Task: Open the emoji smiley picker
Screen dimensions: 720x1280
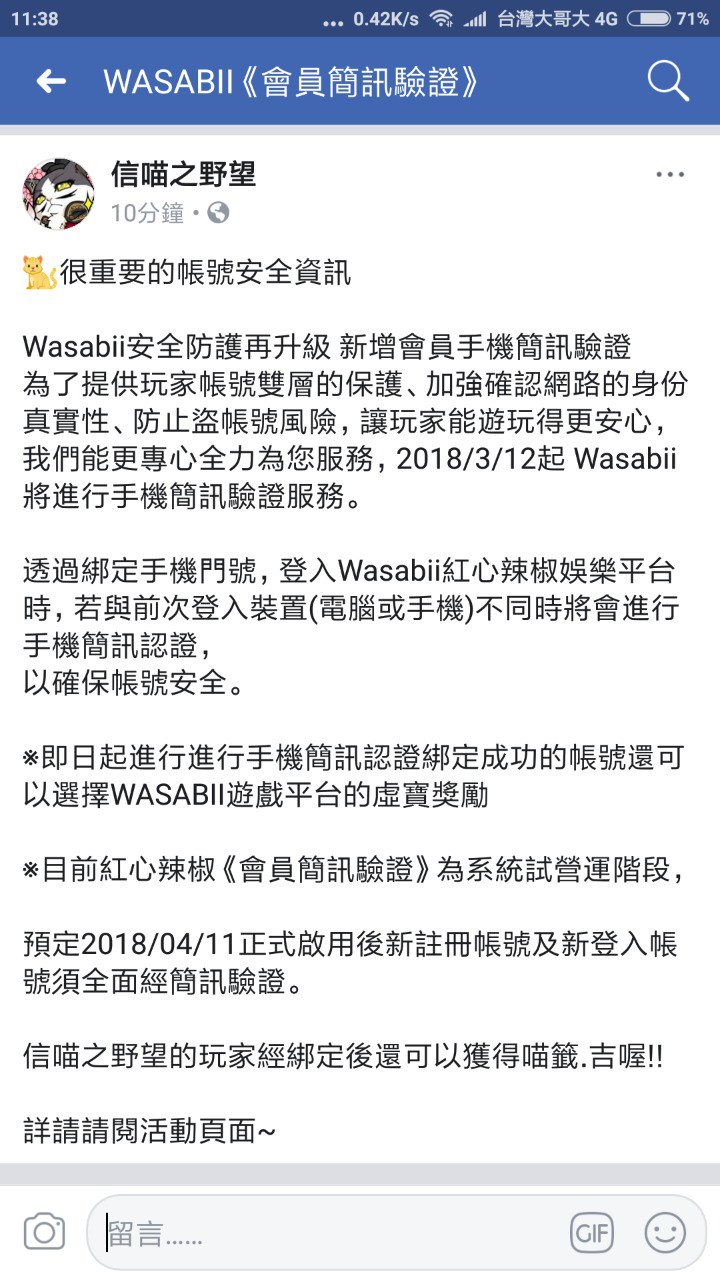Action: 665,1233
